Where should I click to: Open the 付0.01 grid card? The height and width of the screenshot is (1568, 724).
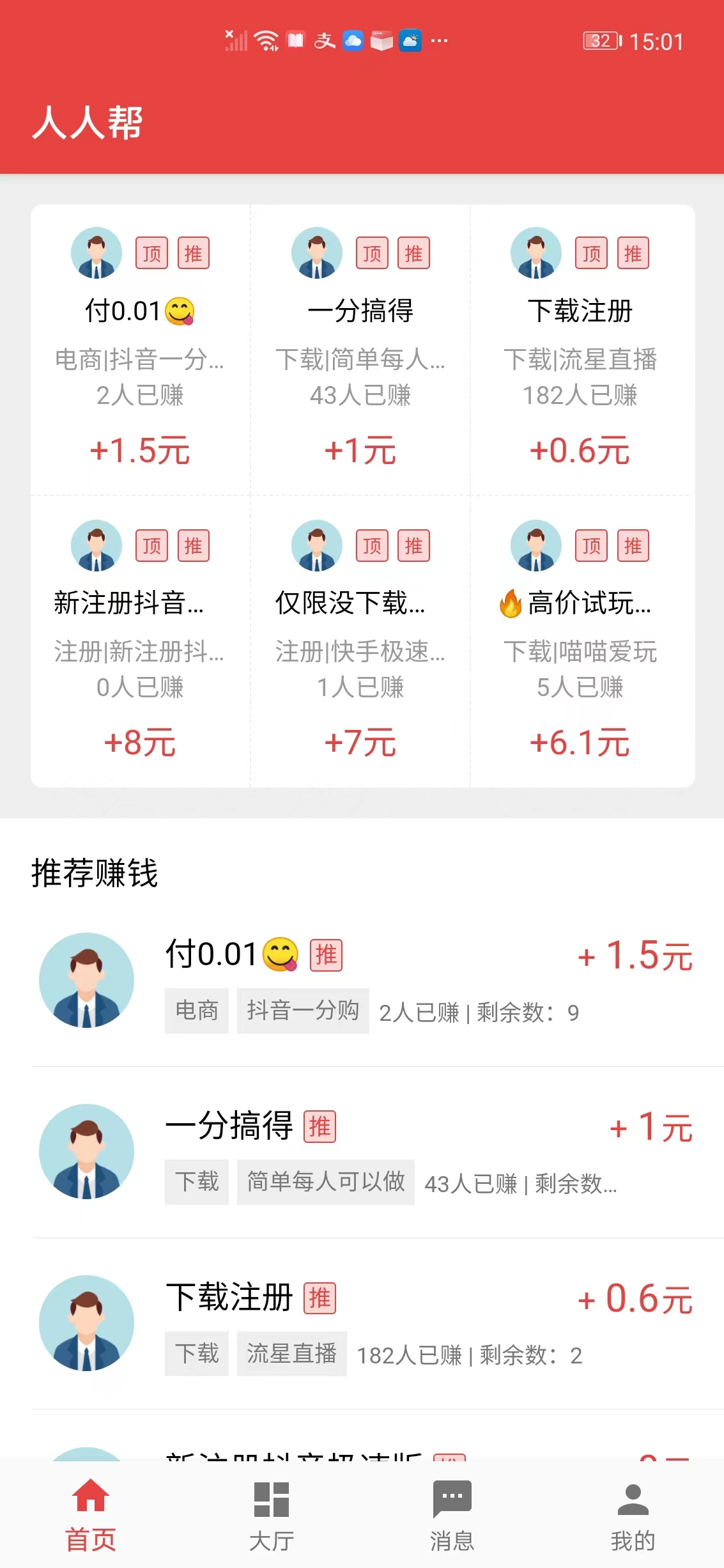140,350
